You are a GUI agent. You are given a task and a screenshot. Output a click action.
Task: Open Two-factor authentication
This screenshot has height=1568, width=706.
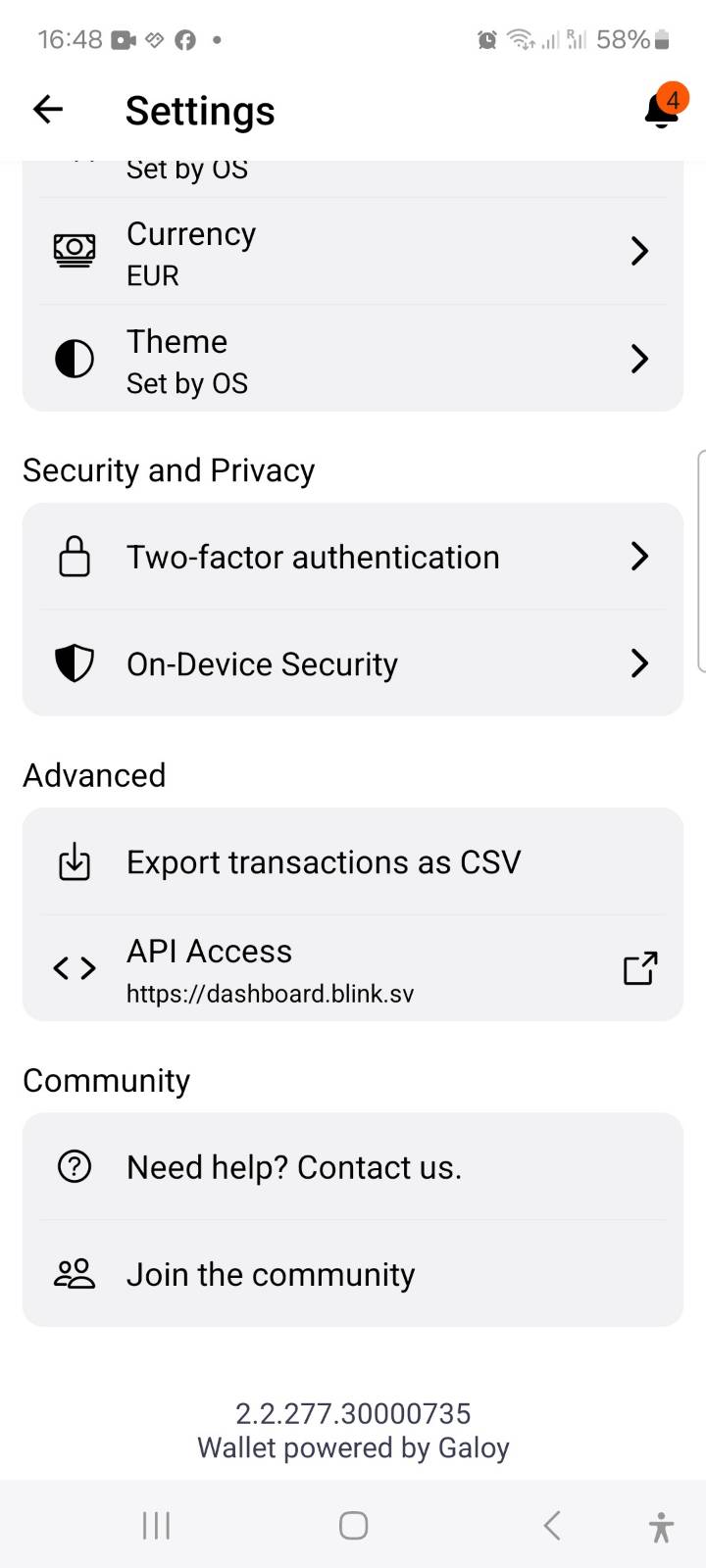(353, 557)
